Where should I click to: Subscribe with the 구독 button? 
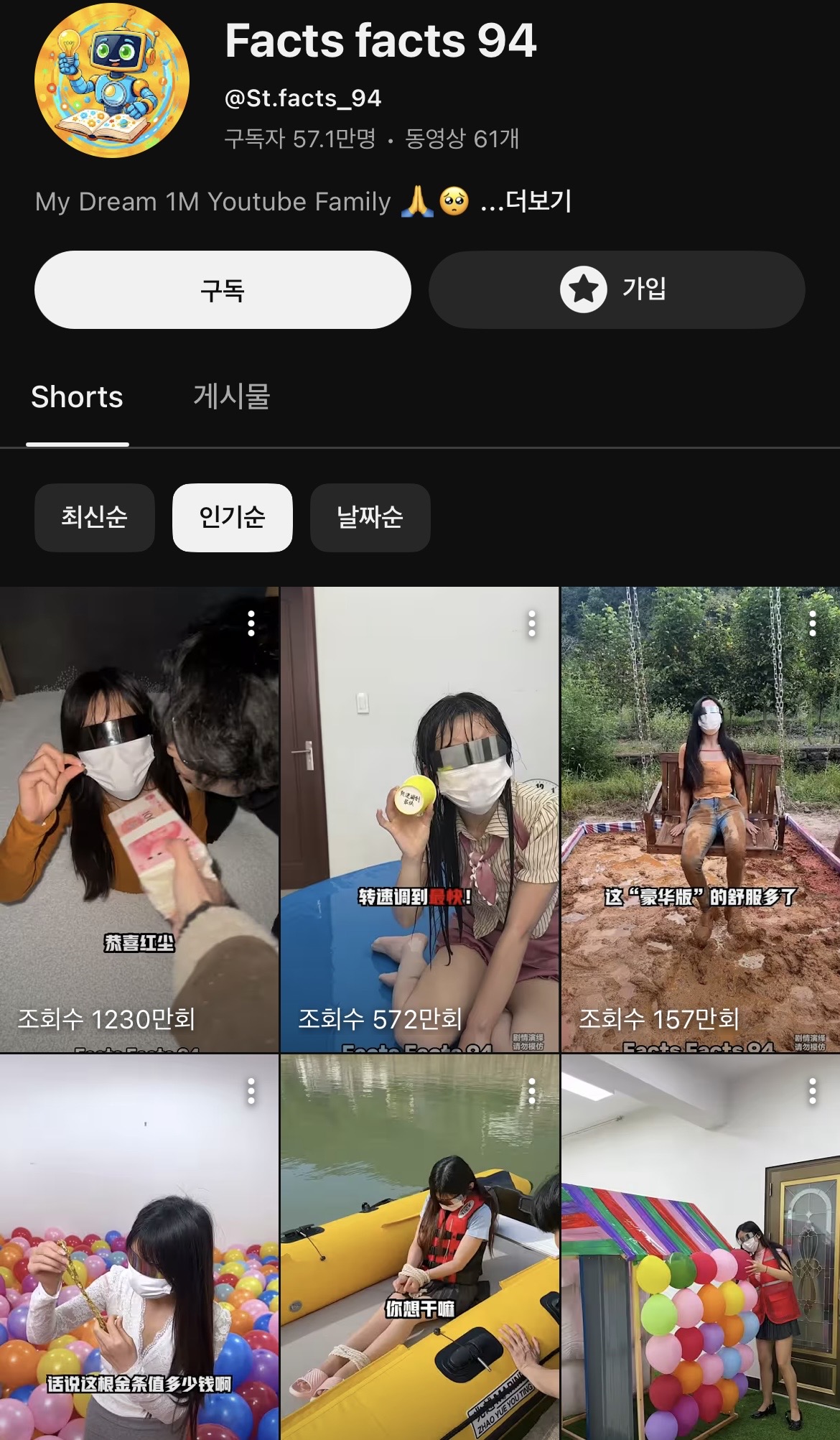coord(223,290)
